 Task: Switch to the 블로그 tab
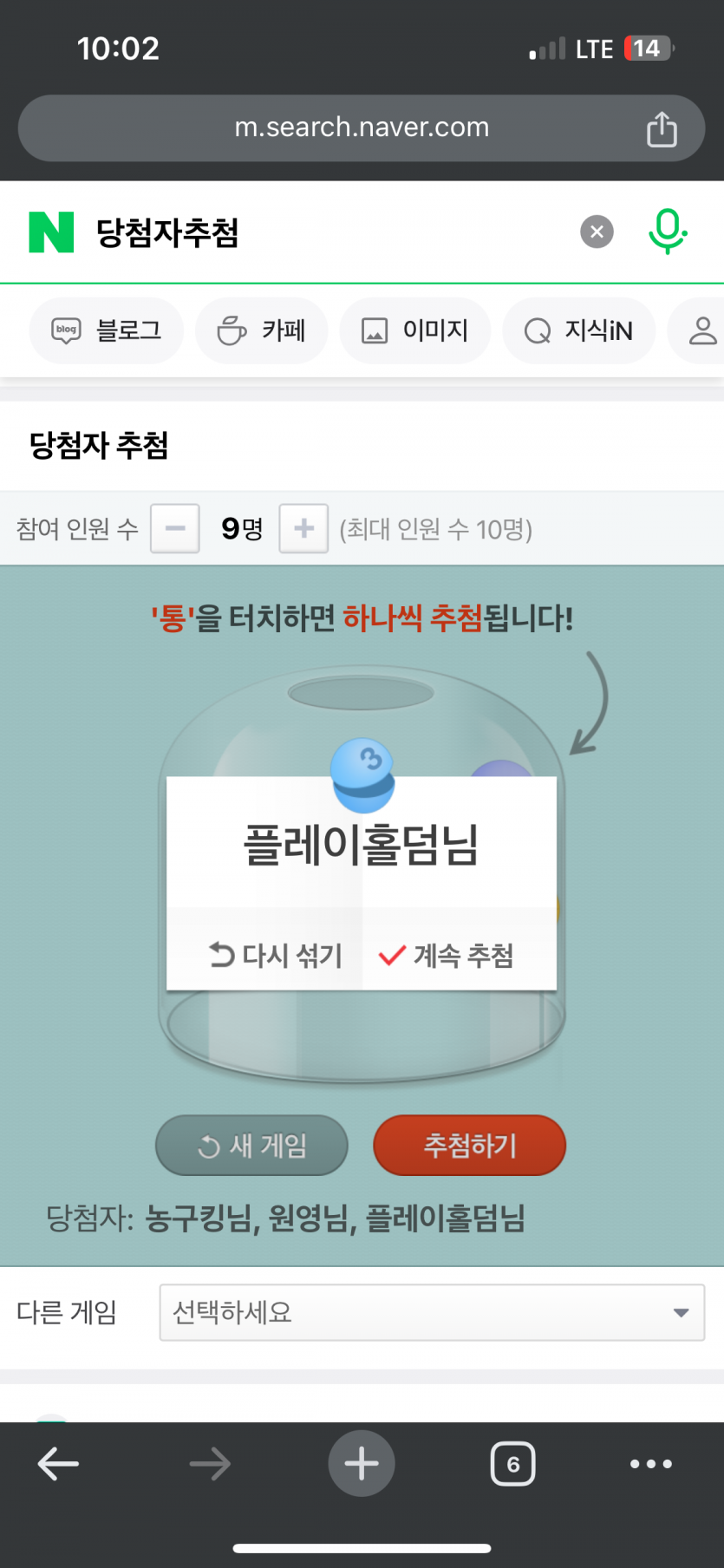(108, 330)
